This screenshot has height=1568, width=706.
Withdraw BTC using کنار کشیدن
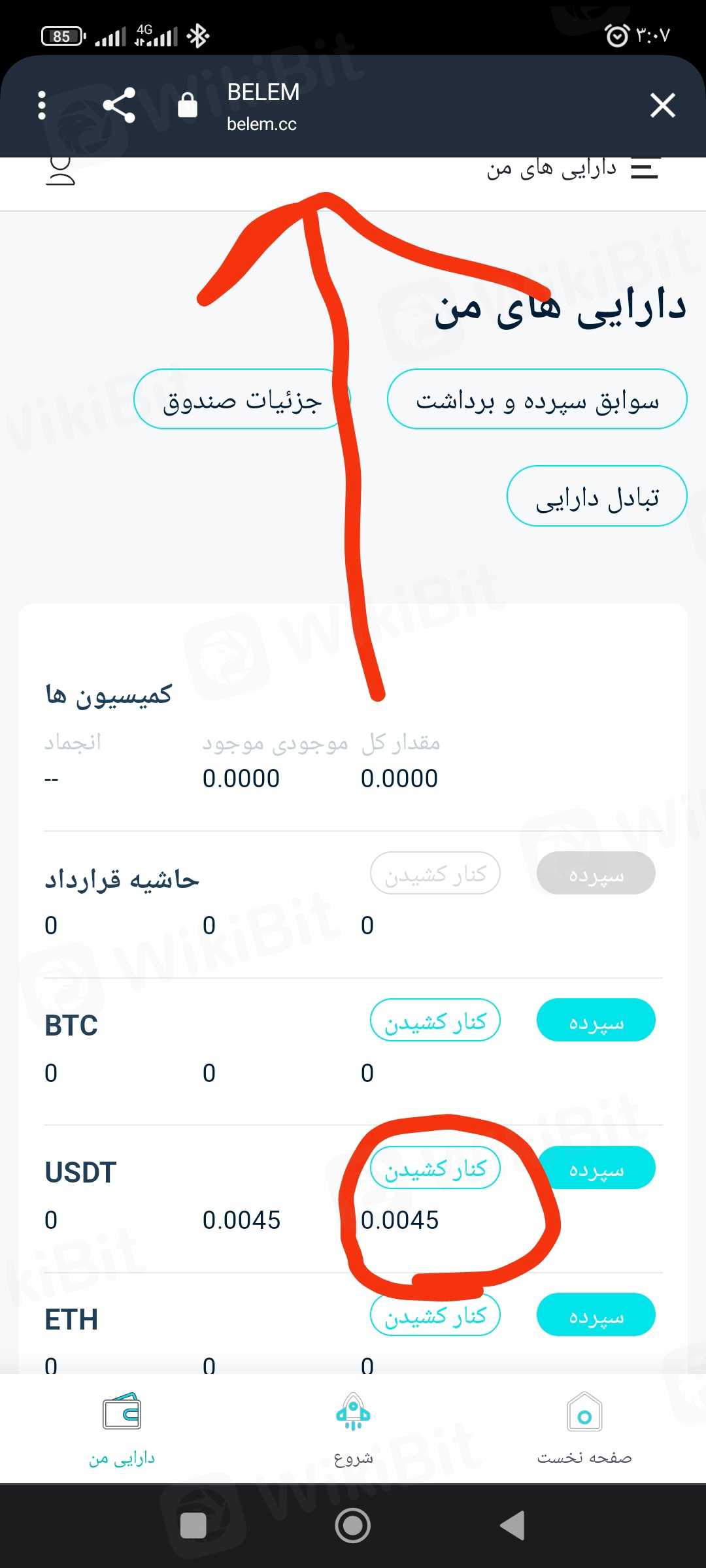click(x=435, y=1021)
